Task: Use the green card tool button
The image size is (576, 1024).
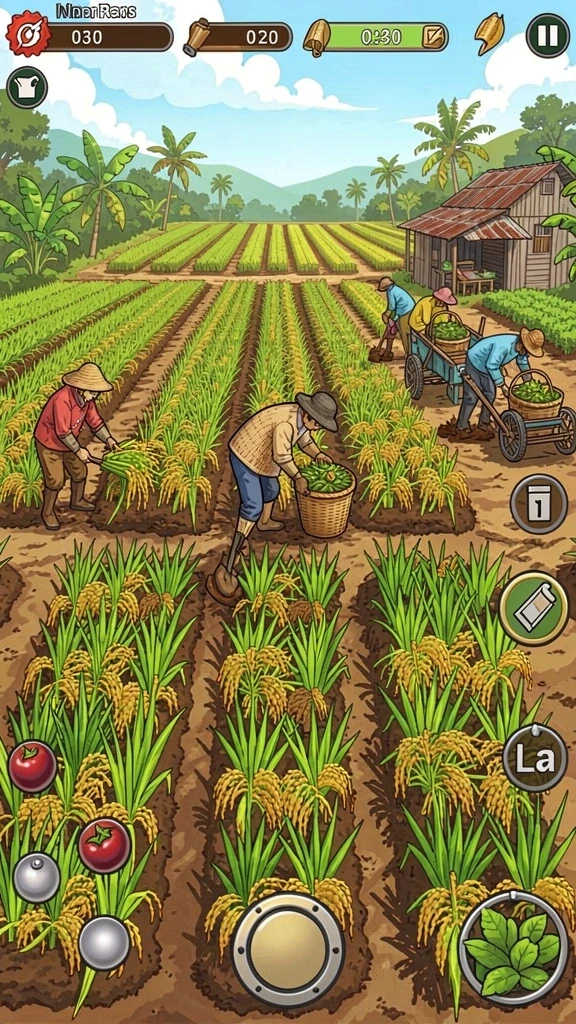Action: (534, 609)
